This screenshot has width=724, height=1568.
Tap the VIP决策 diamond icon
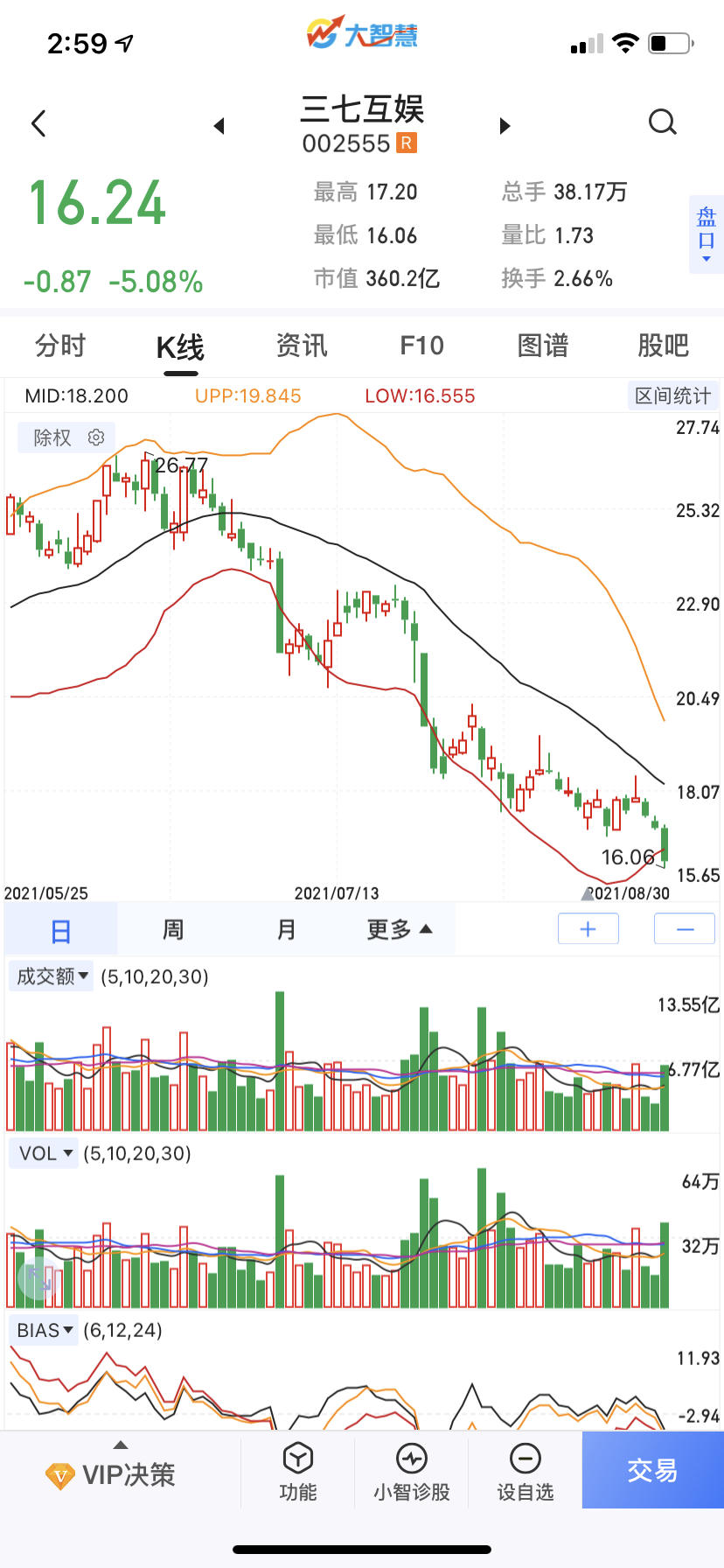click(59, 1474)
